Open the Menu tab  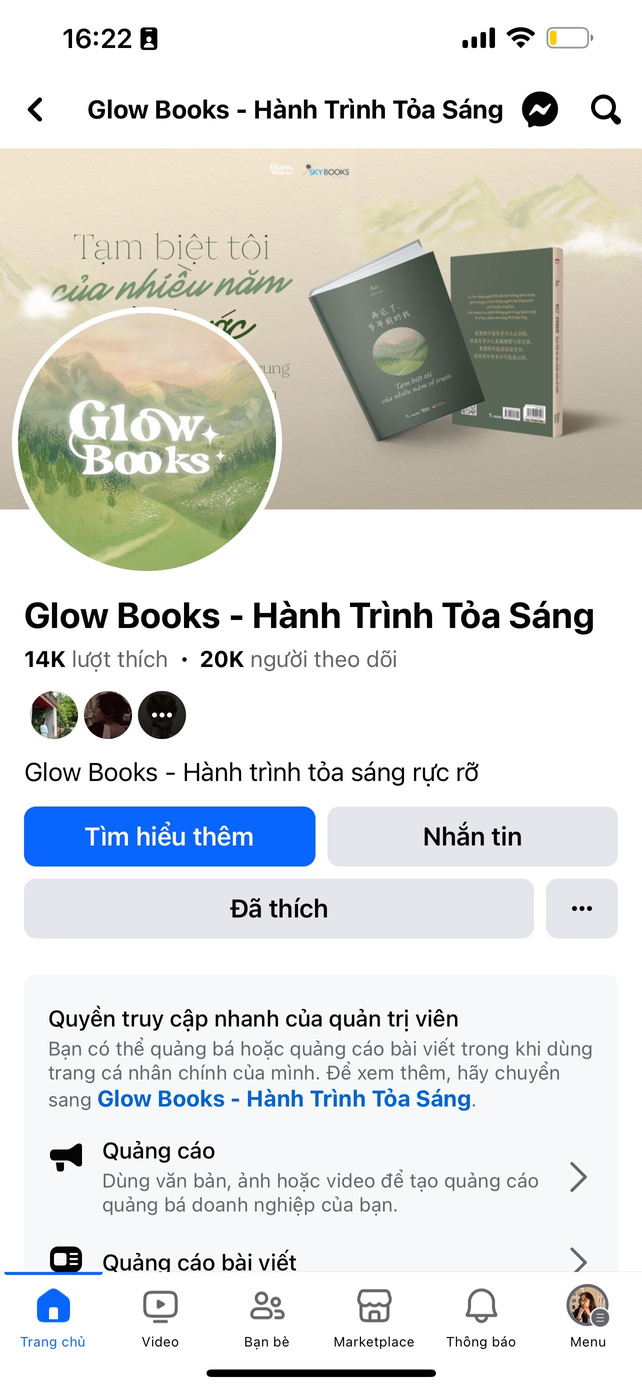pyautogui.click(x=588, y=1318)
